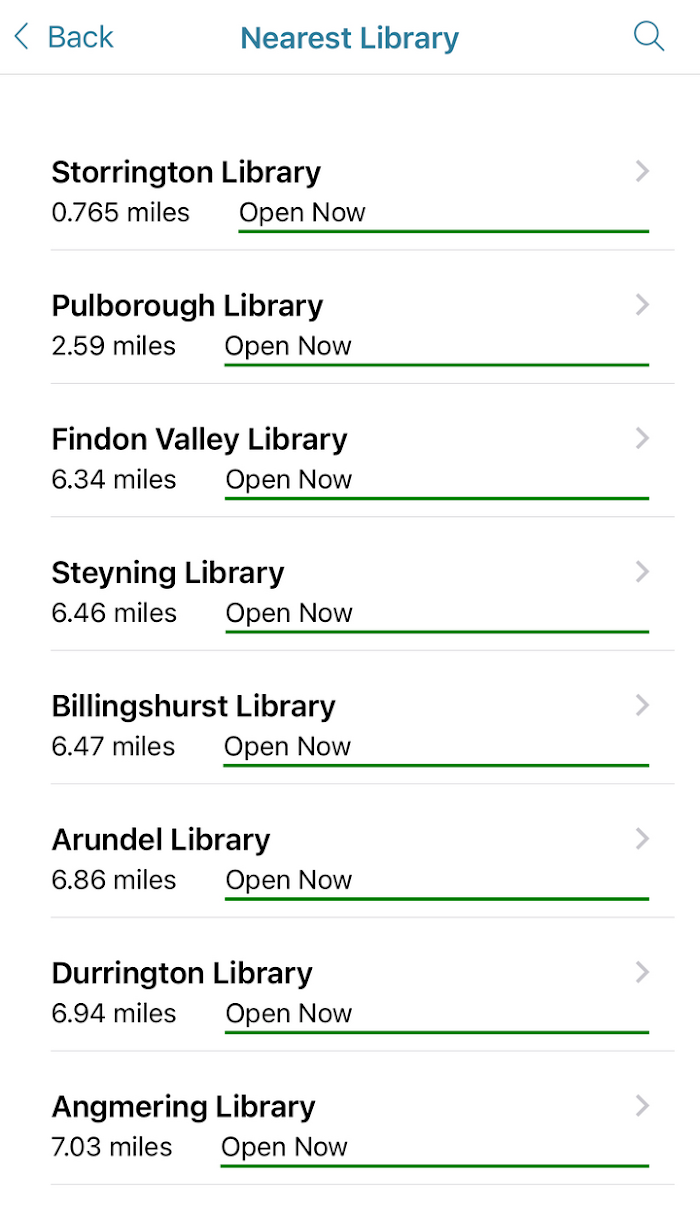Select Pulborough Library from the list
This screenshot has width=700, height=1210.
[x=350, y=324]
